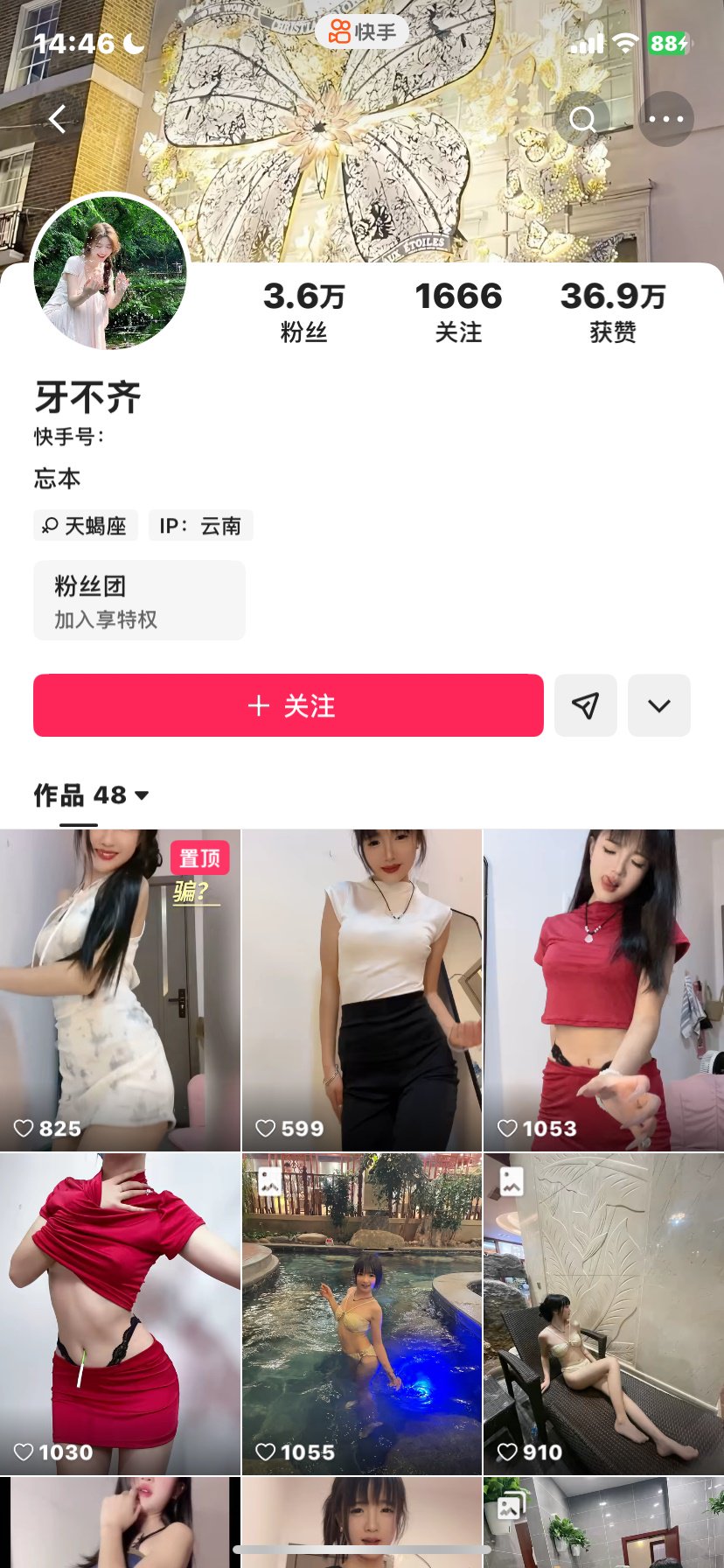This screenshot has width=724, height=1568.
Task: Open the photo post with 910 likes
Action: [603, 1312]
